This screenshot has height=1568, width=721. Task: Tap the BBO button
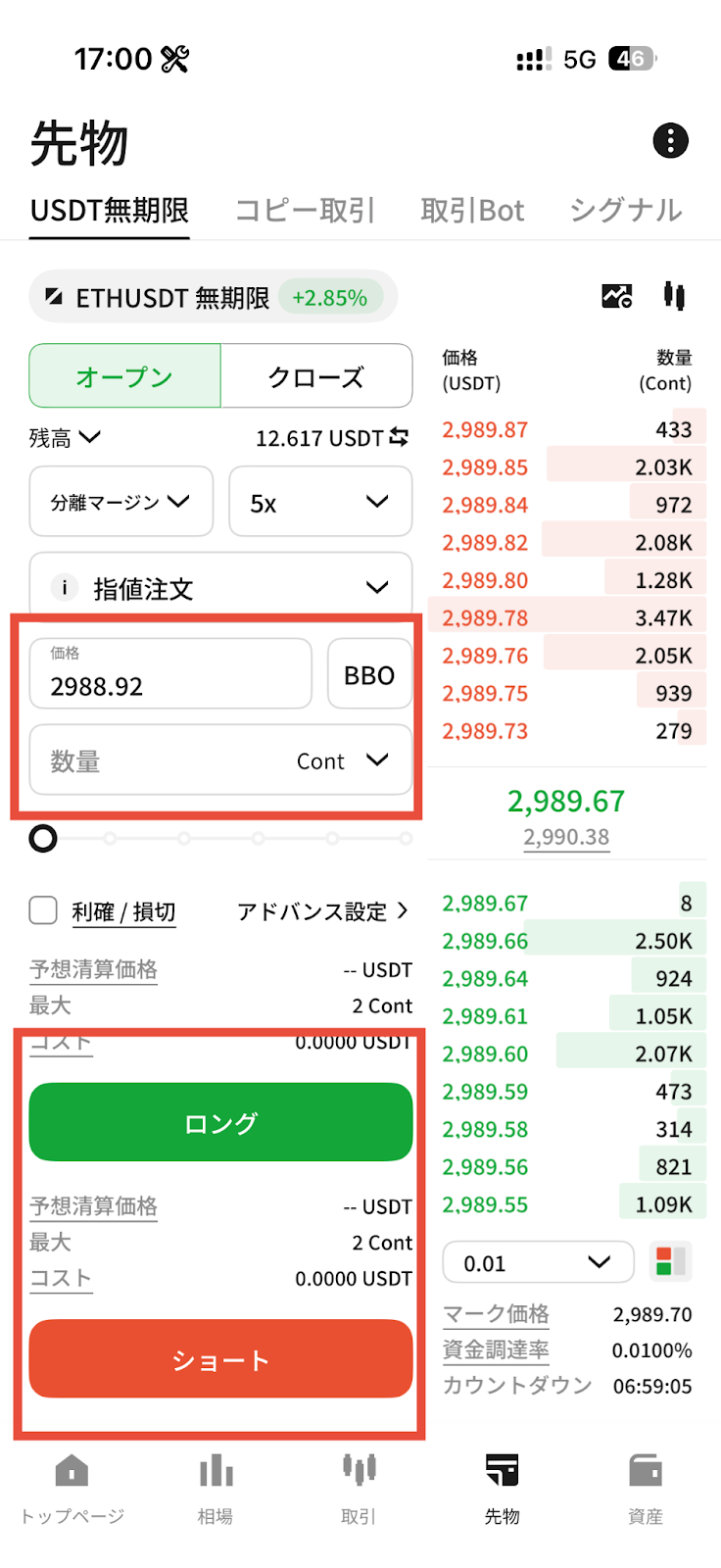(369, 675)
